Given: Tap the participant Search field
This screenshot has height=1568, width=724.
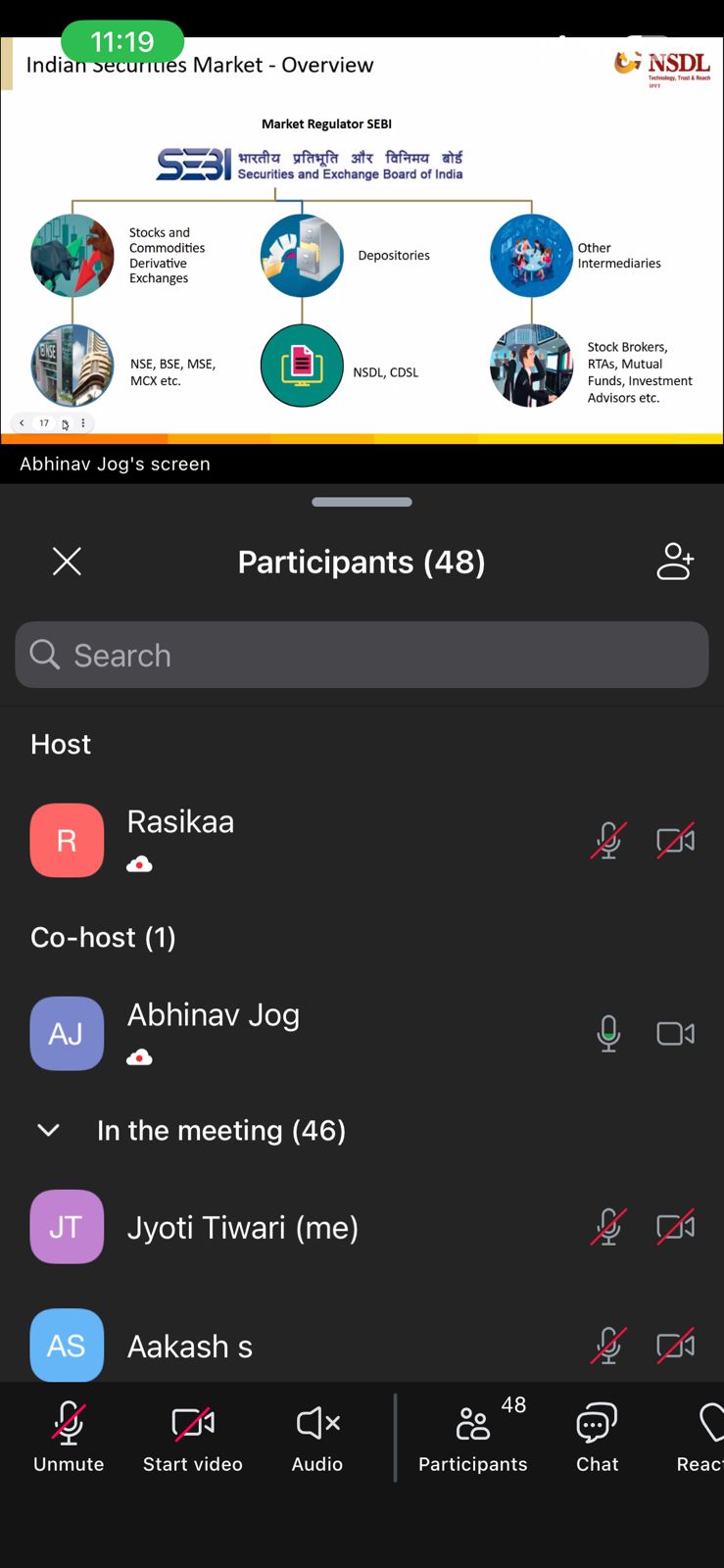Looking at the screenshot, I should (362, 655).
